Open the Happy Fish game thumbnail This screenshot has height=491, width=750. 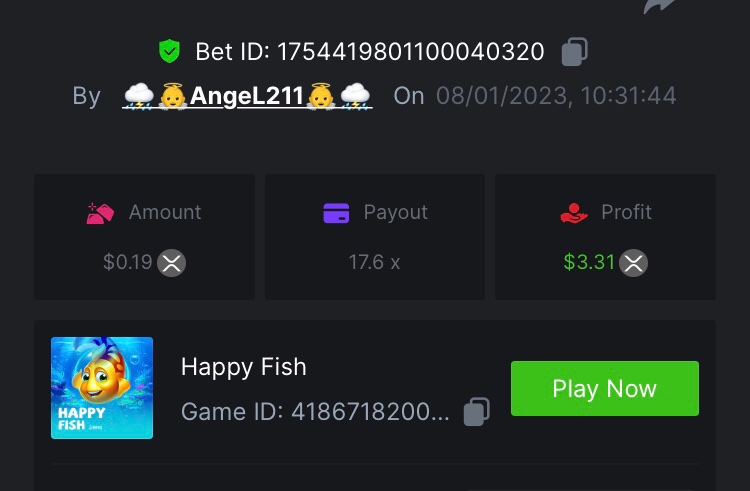pos(102,388)
